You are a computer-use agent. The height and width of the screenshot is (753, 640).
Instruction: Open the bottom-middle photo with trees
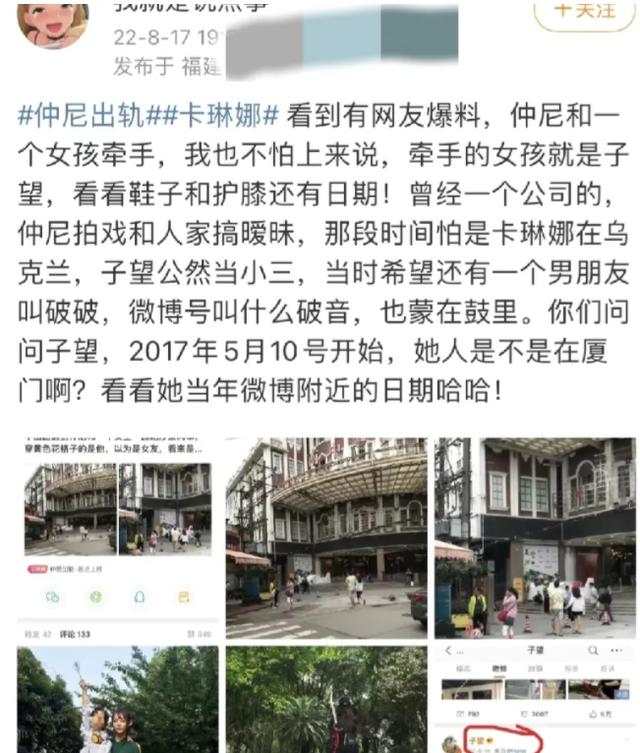(x=326, y=700)
